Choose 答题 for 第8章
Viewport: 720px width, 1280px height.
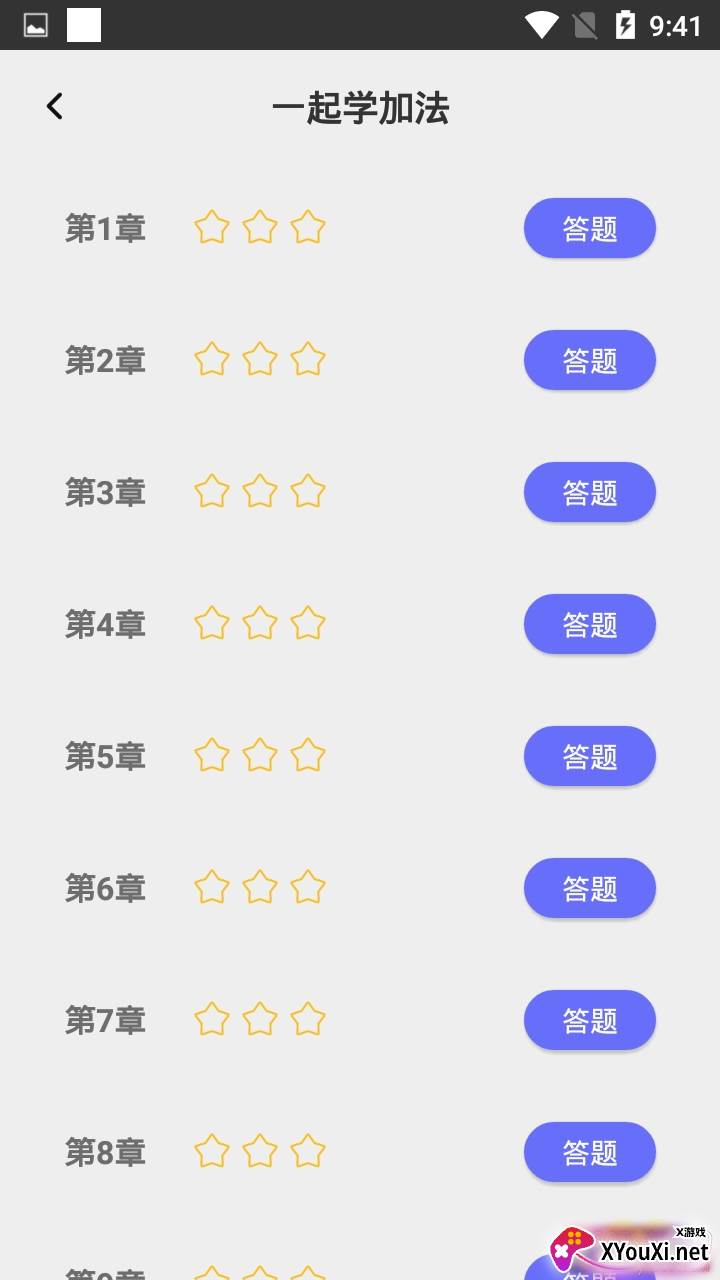pos(589,1153)
